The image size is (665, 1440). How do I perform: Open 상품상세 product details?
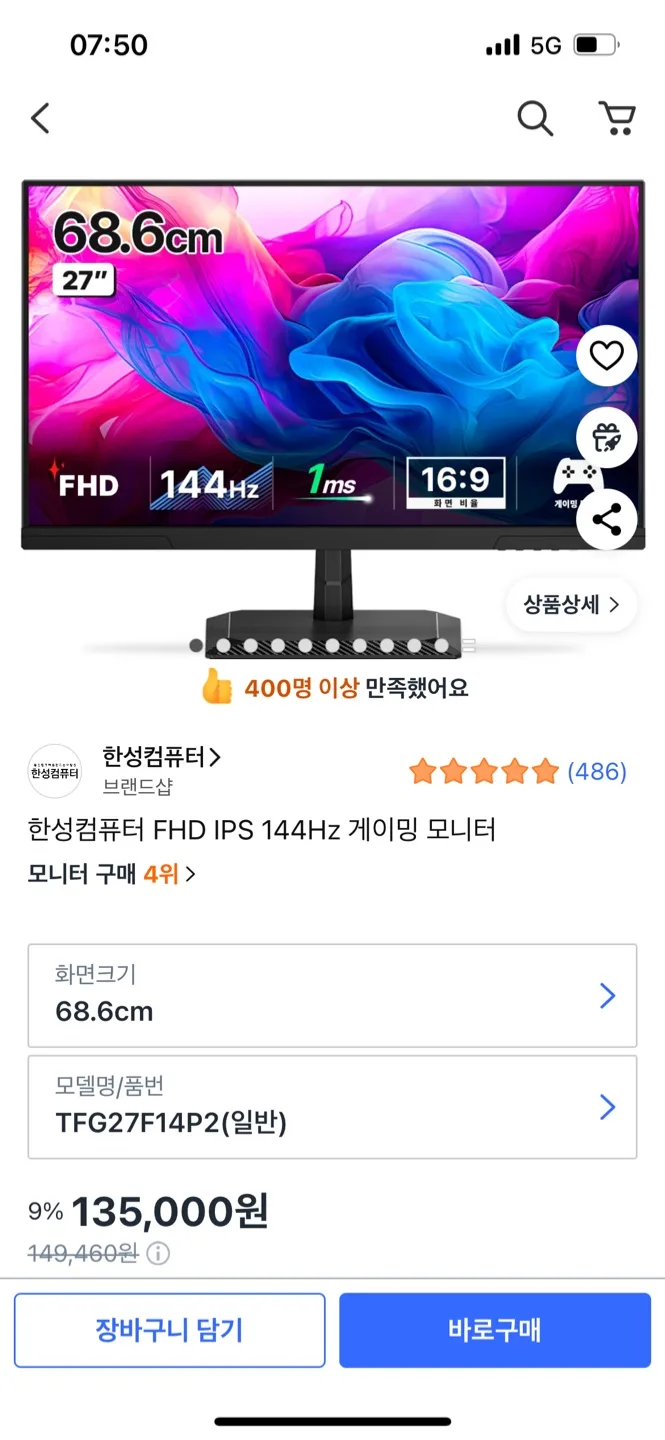571,604
